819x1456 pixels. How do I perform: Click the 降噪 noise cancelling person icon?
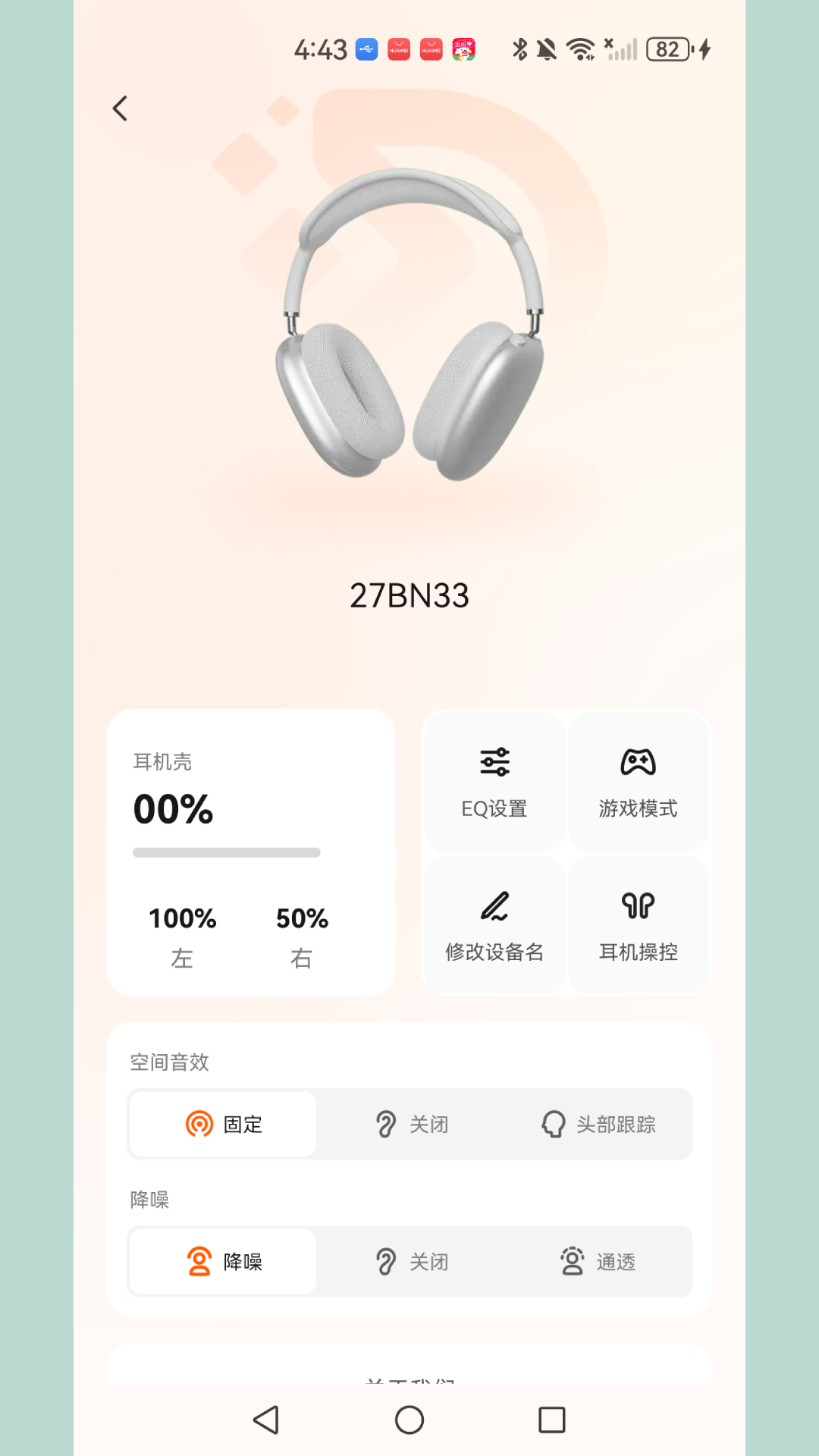pos(198,1261)
